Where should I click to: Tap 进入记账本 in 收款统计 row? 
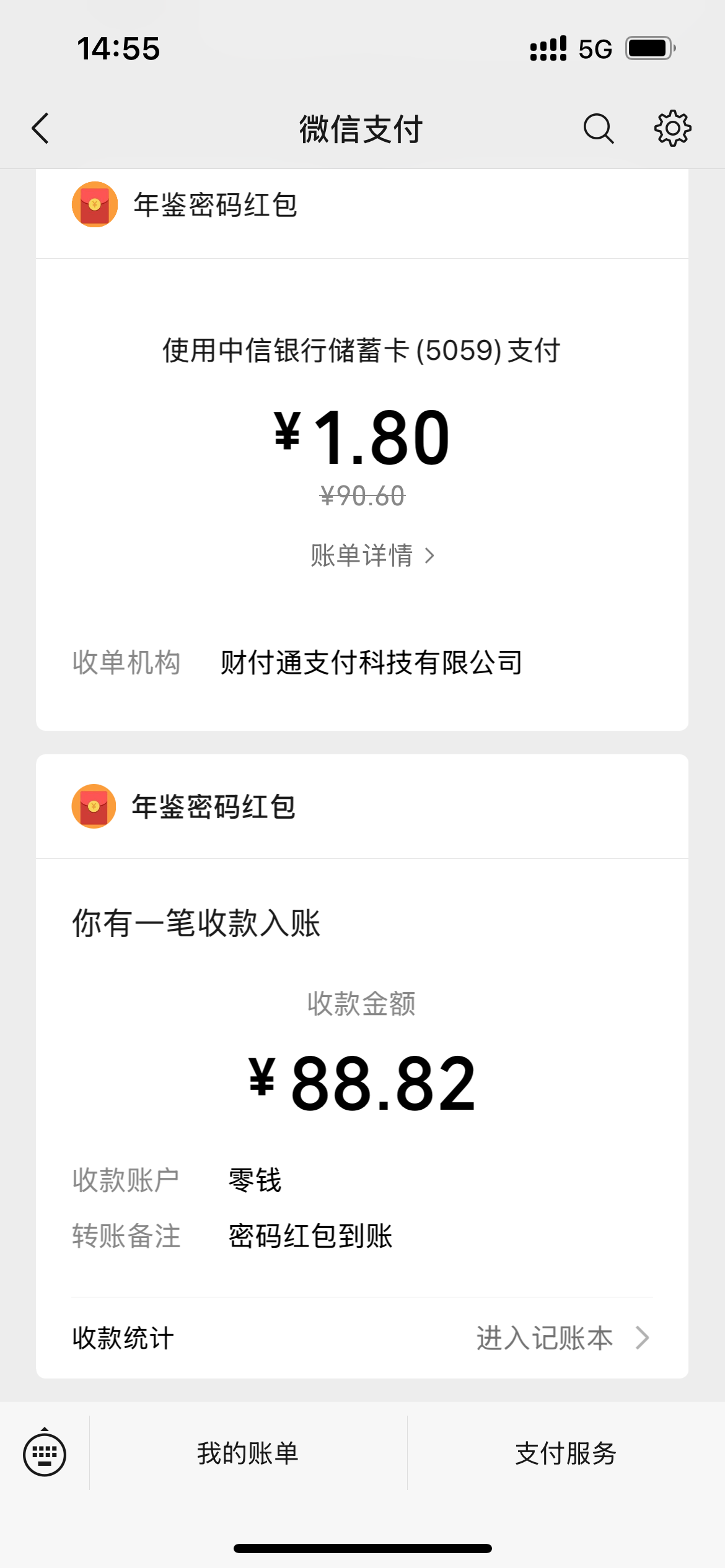(x=561, y=1338)
